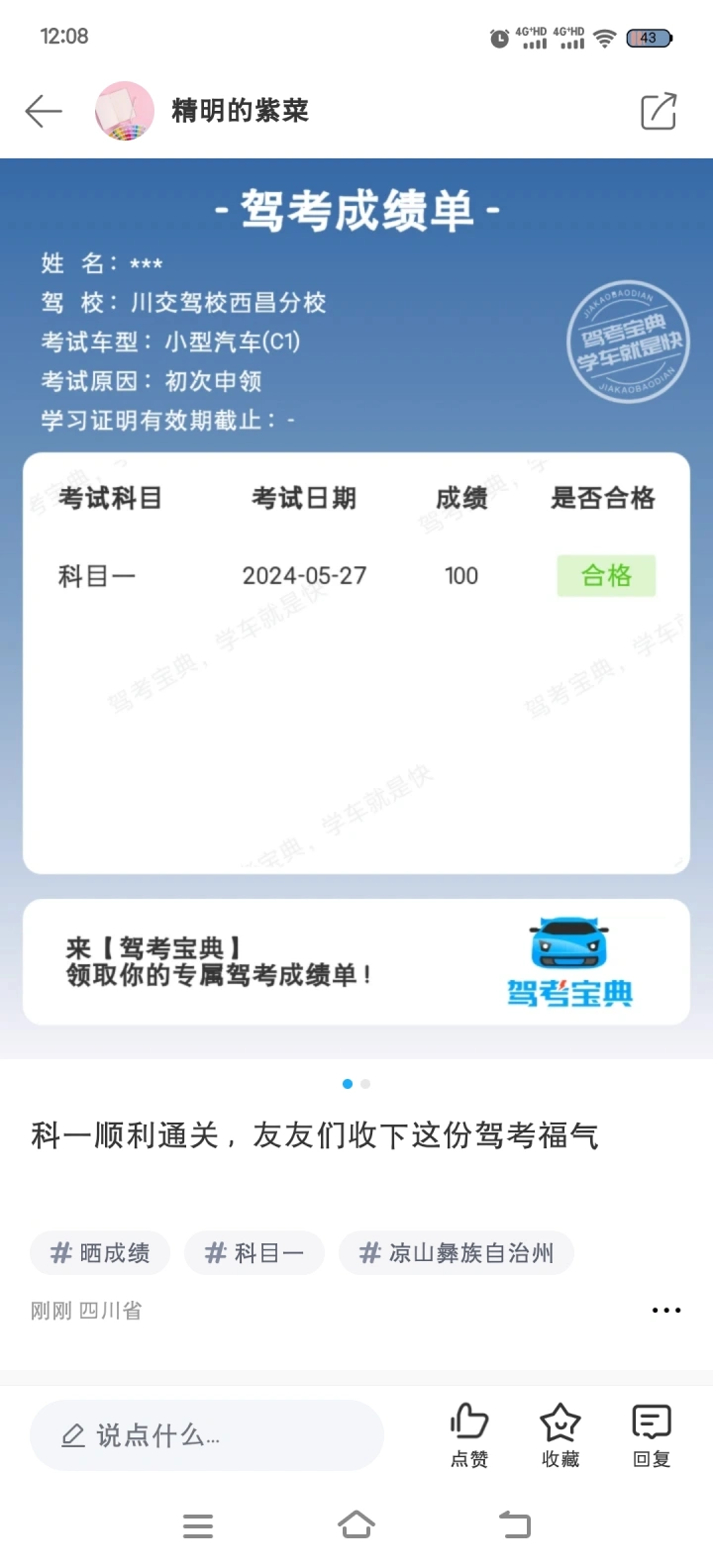Tap the system back button
The height and width of the screenshot is (1568, 713).
[x=514, y=1525]
